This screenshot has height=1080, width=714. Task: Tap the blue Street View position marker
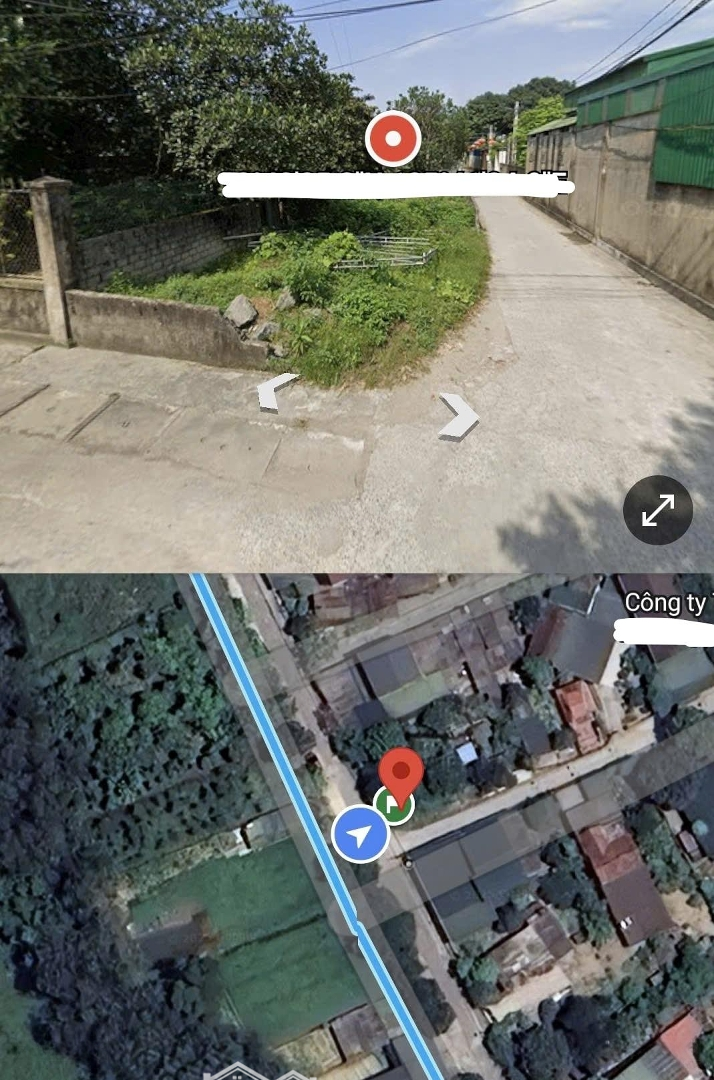point(361,835)
